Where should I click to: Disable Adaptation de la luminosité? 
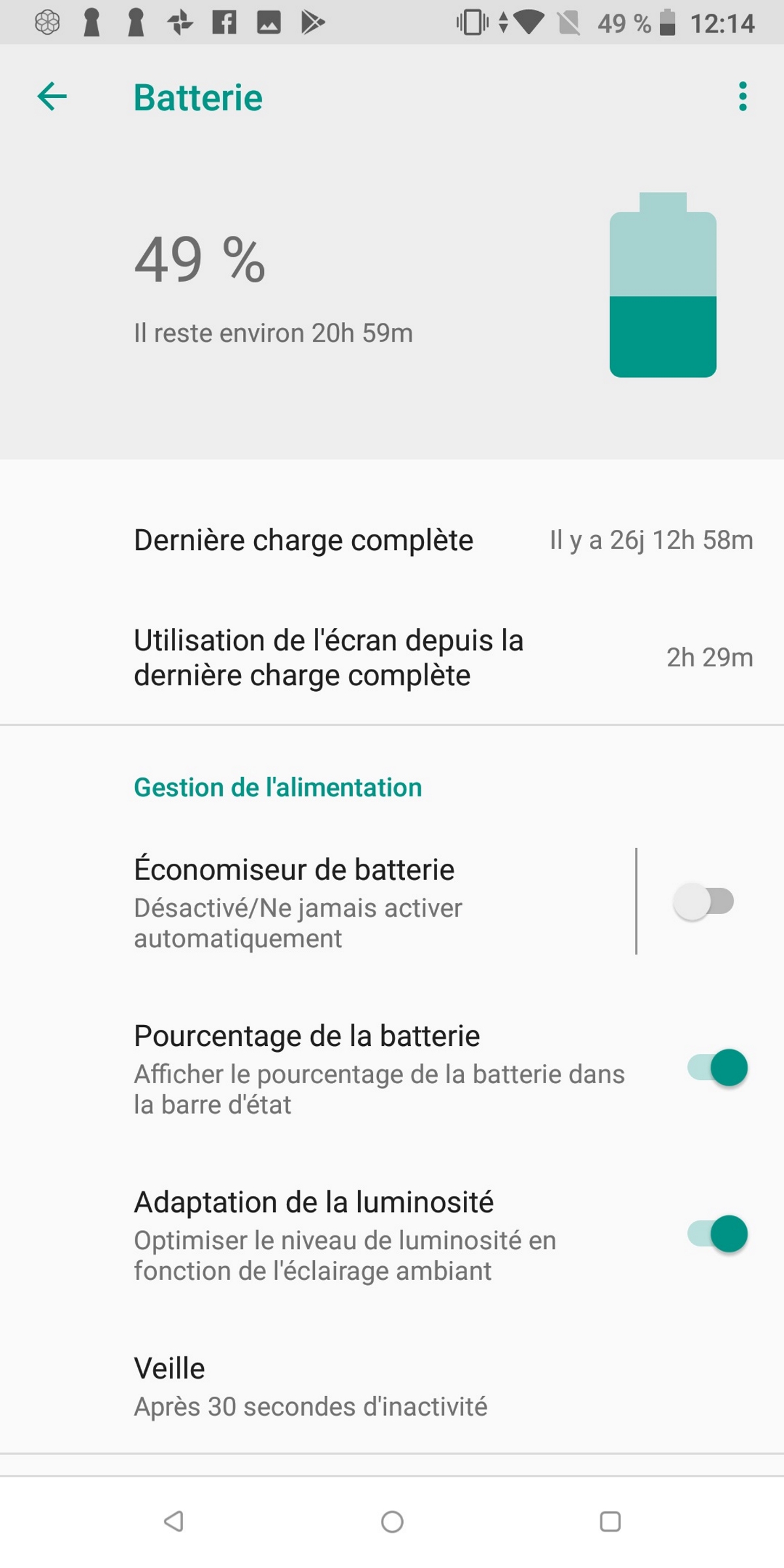[x=717, y=1233]
